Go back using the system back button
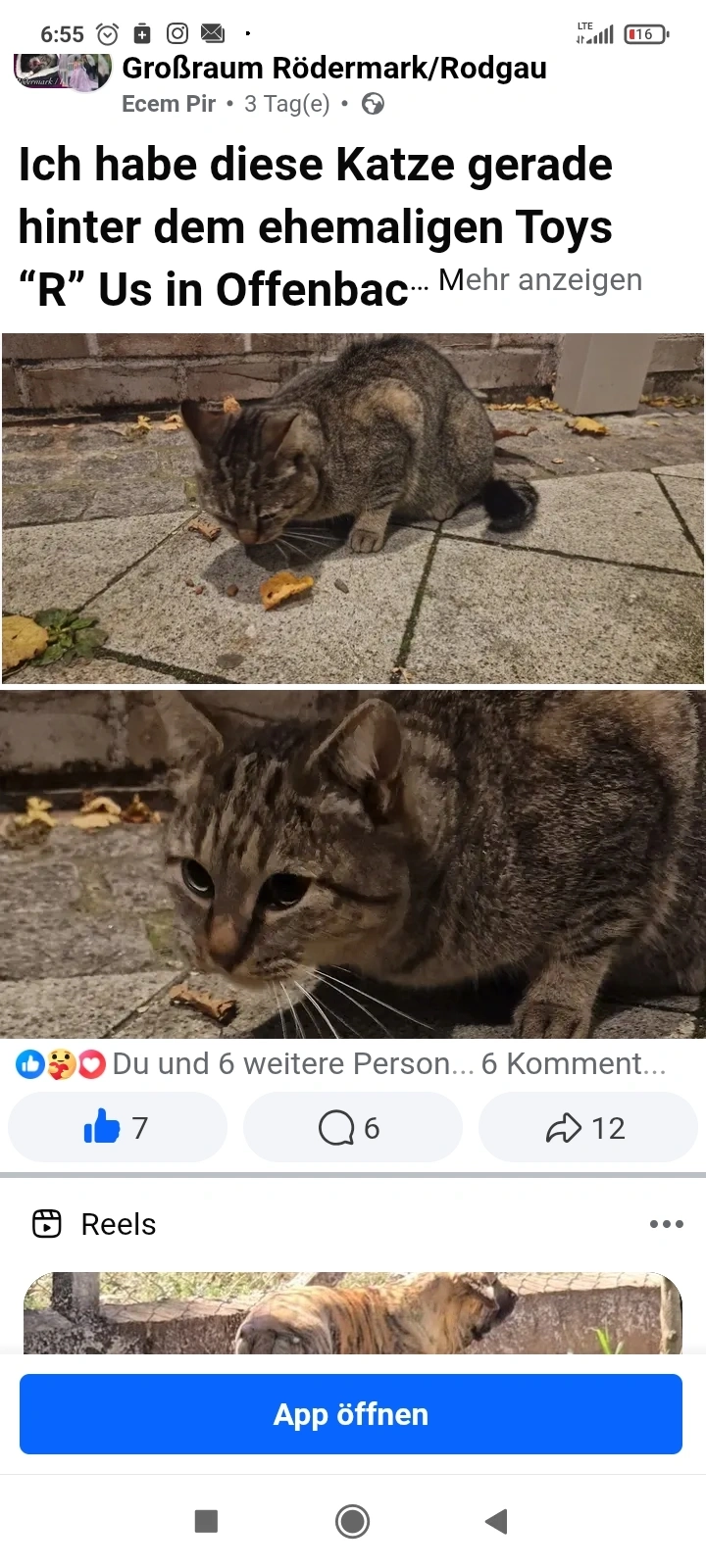 click(497, 1521)
